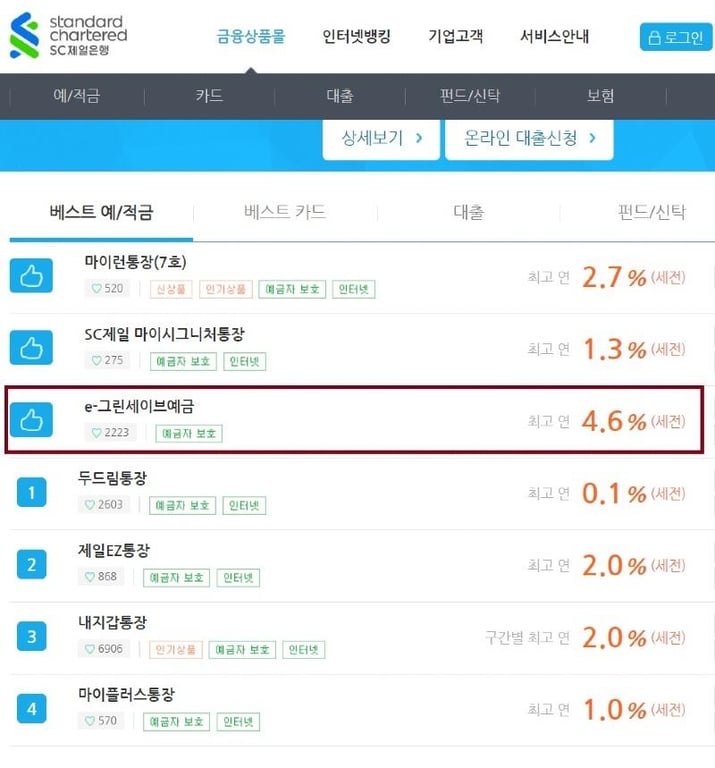Open the 기업고객 menu
715x768 pixels.
[x=455, y=36]
